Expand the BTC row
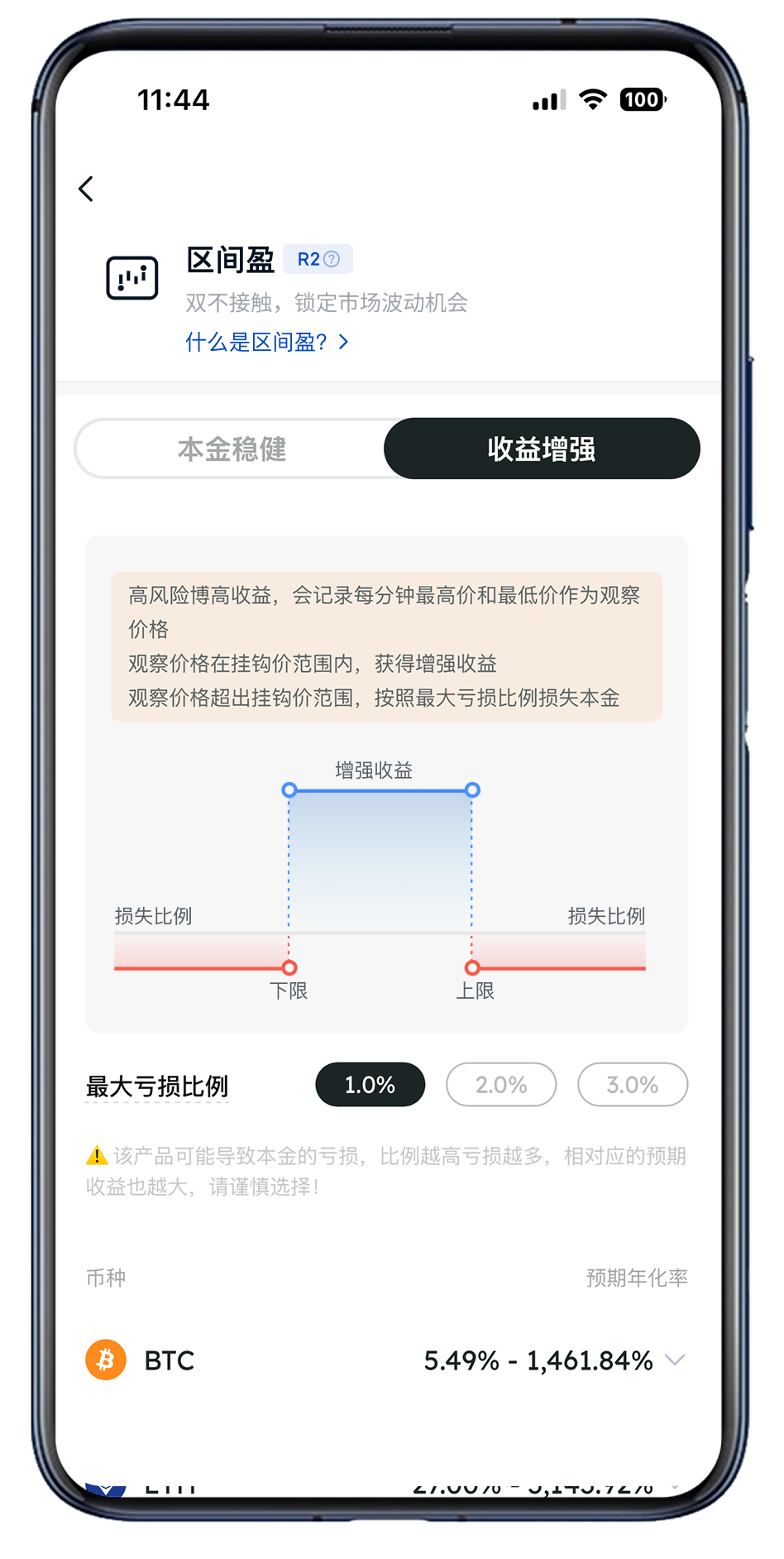This screenshot has width=784, height=1559. [675, 1360]
